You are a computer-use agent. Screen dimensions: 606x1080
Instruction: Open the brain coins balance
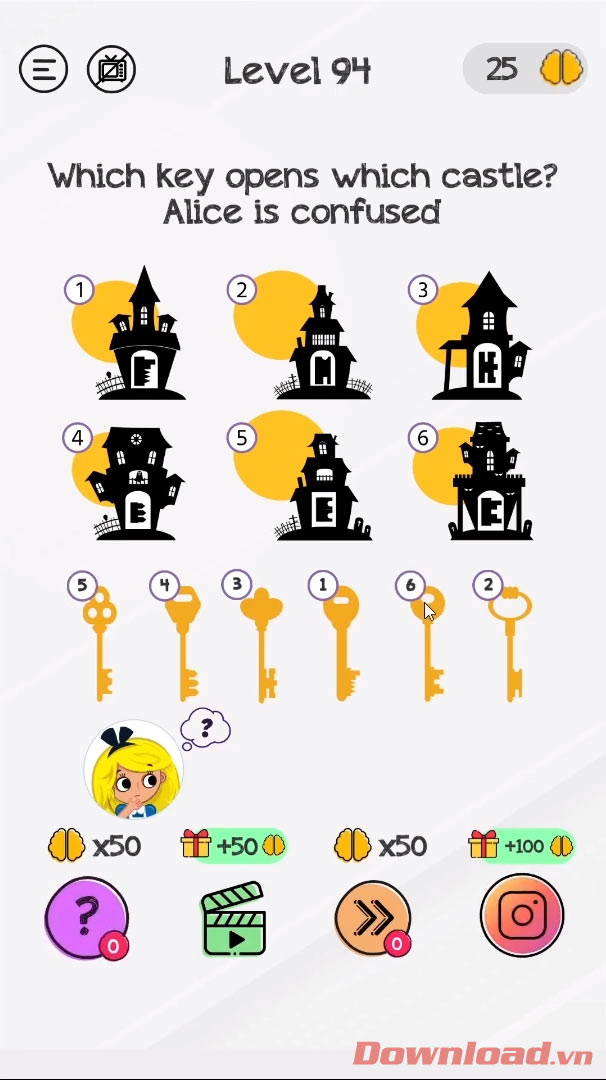(525, 69)
